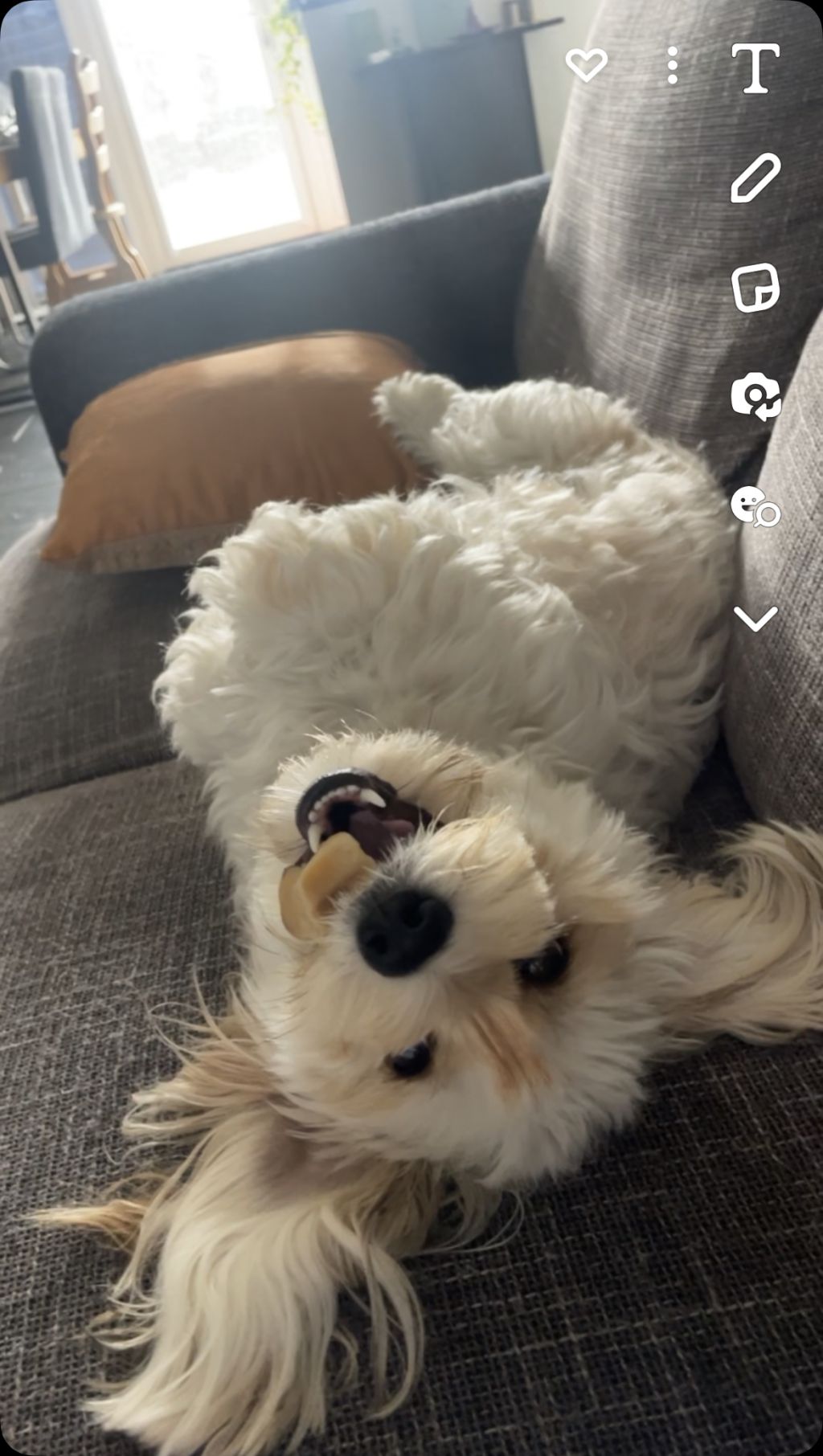Open the camera remix tool
This screenshot has height=1456, width=823.
coord(755,396)
